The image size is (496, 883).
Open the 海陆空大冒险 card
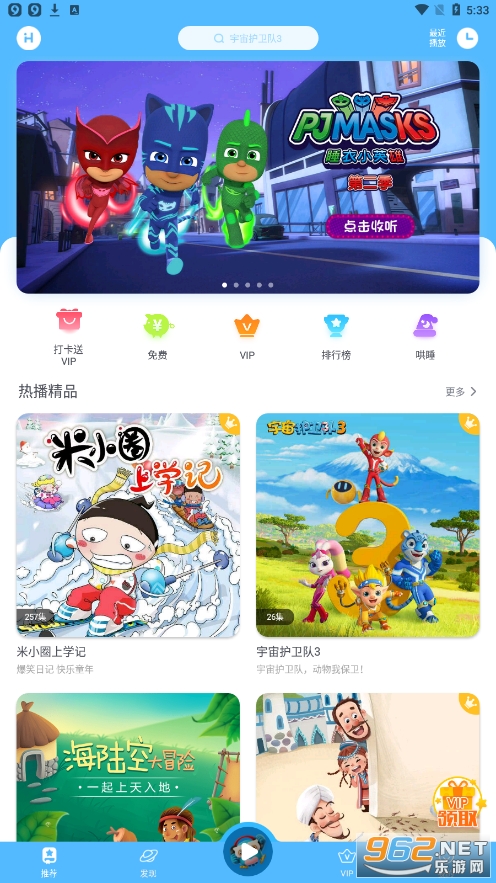[128, 767]
